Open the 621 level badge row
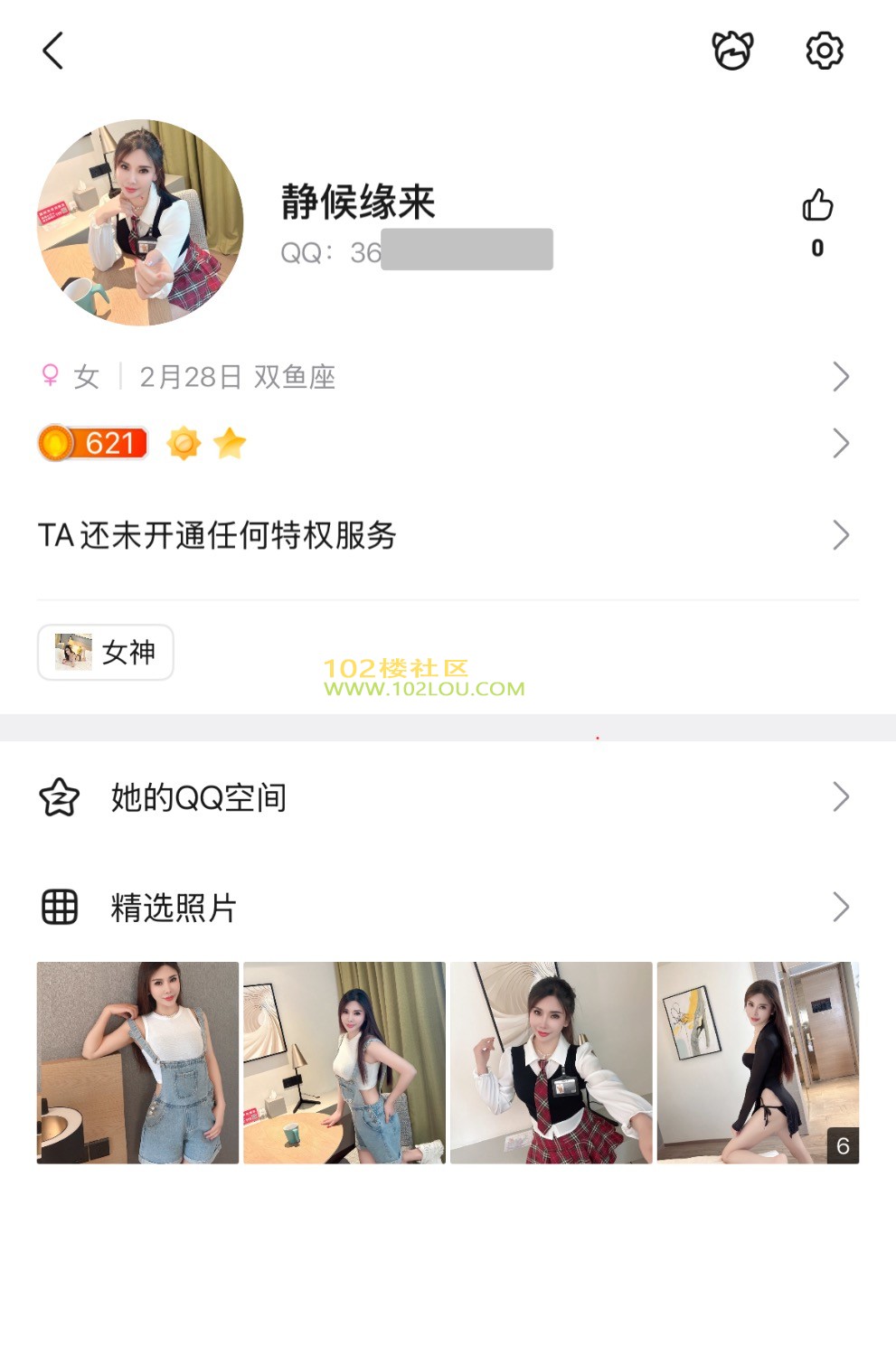Image resolution: width=896 pixels, height=1356 pixels. click(x=443, y=443)
